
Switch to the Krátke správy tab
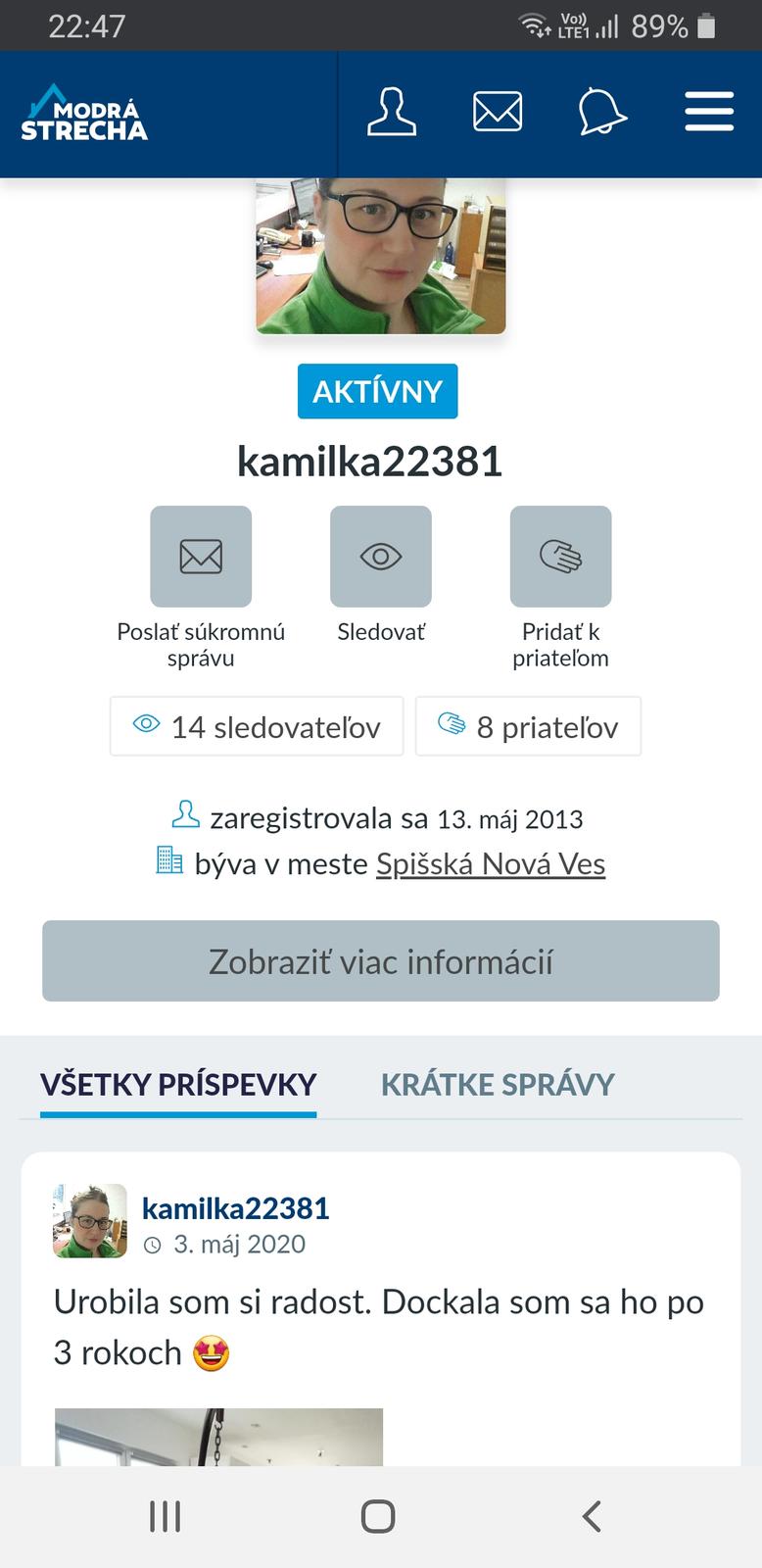(498, 1085)
